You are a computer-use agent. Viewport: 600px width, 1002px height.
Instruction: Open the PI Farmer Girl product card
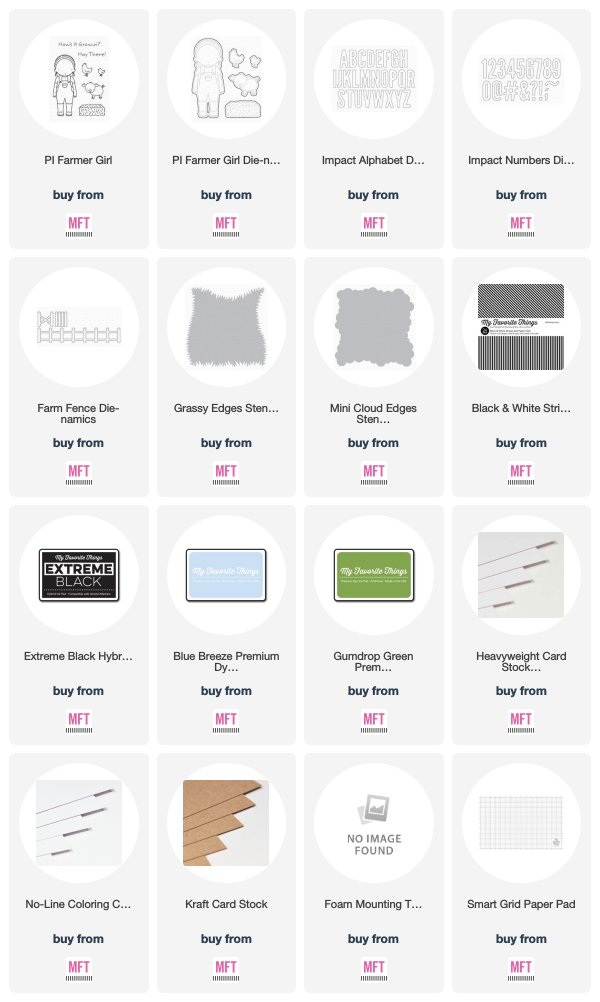tap(79, 128)
